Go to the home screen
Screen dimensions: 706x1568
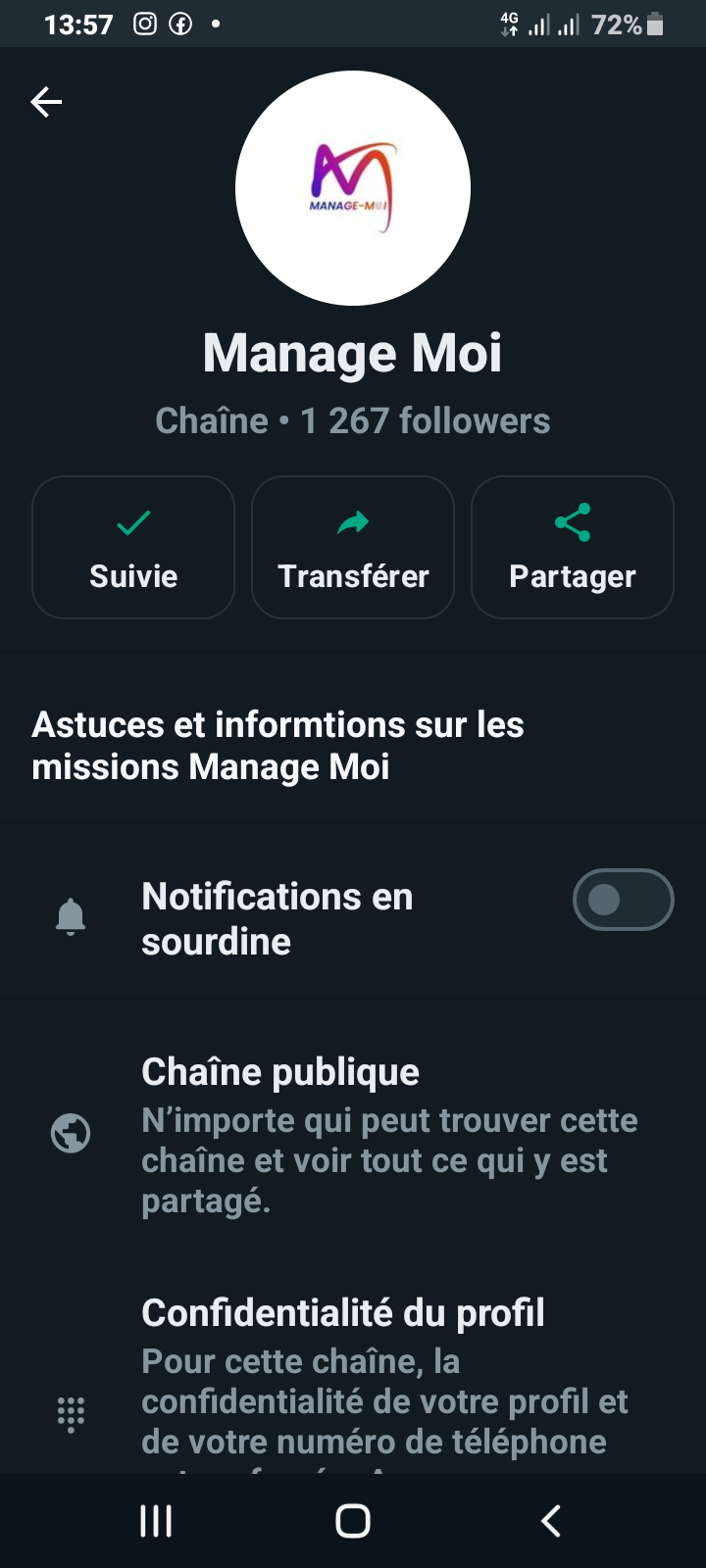pyautogui.click(x=353, y=1521)
